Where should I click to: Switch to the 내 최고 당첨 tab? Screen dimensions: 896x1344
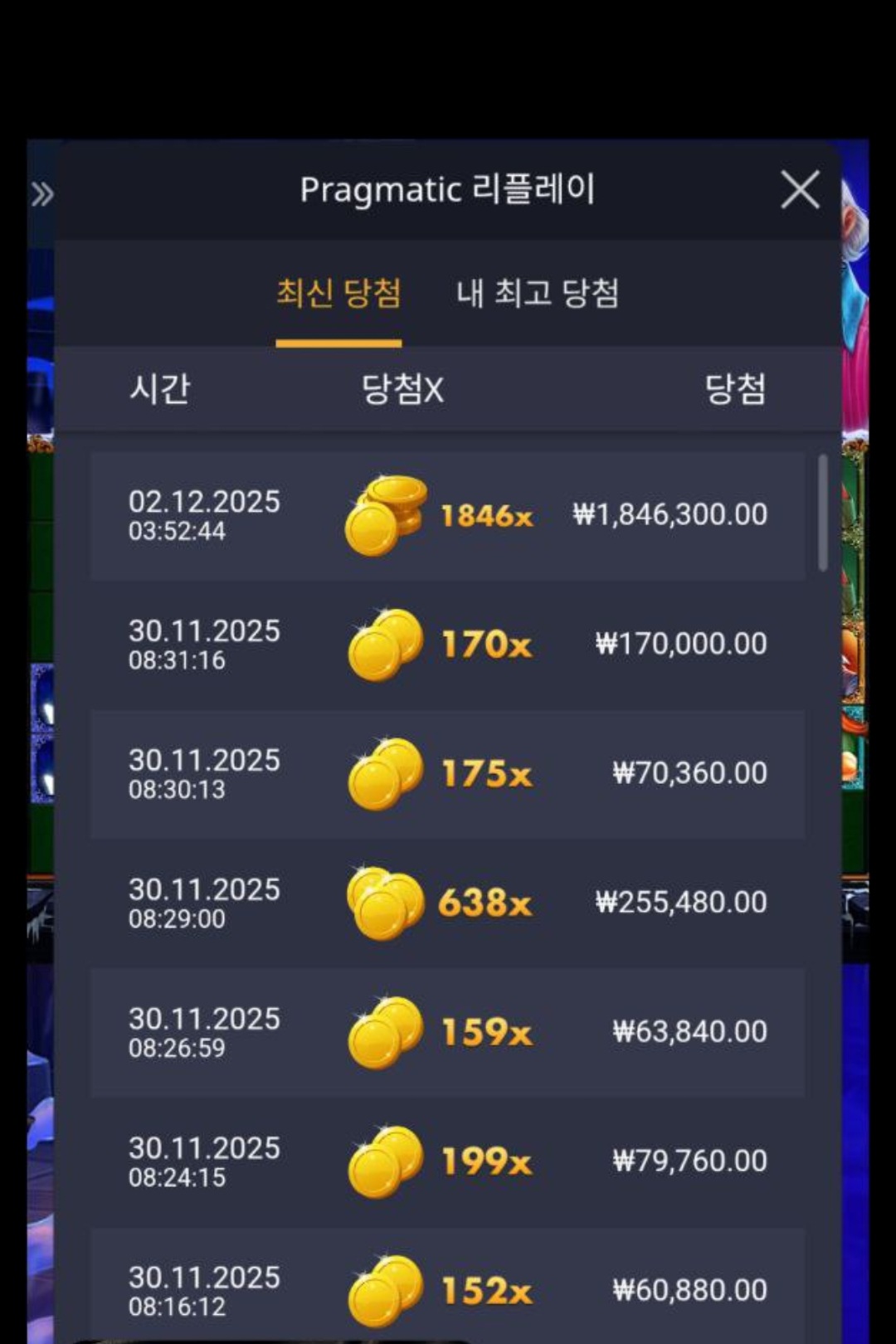click(x=537, y=294)
